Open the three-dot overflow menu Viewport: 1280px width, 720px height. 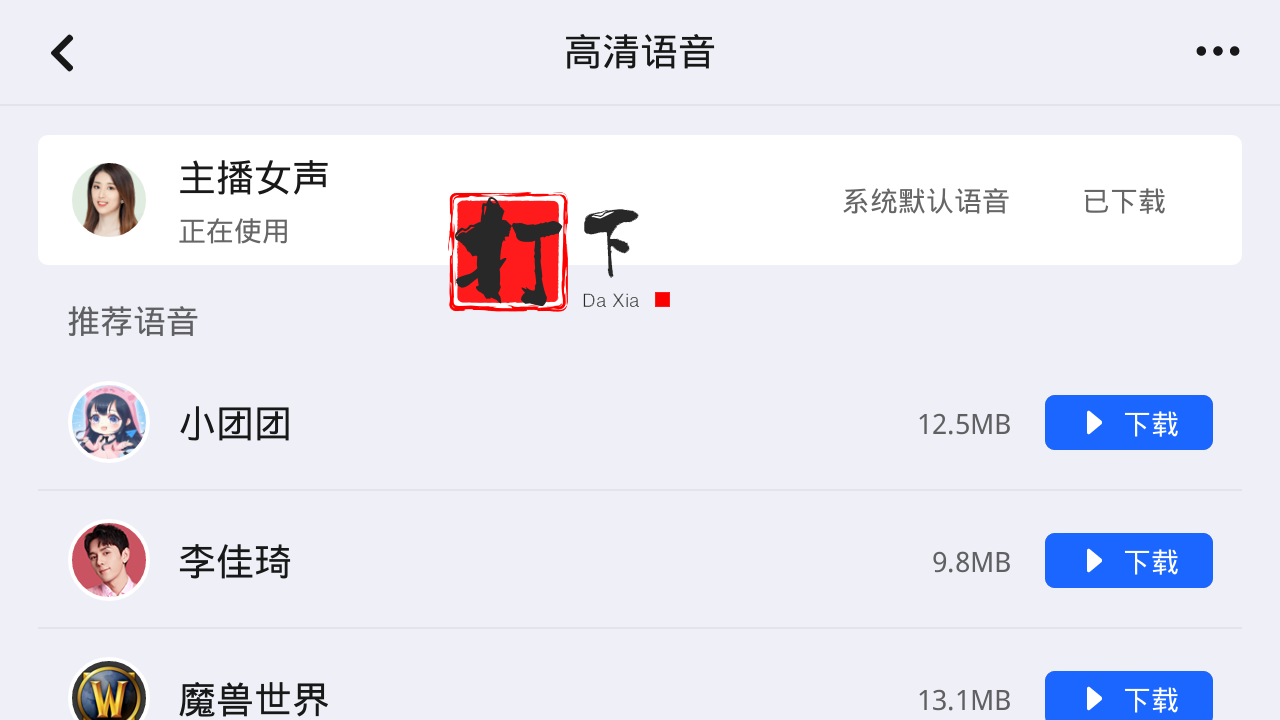(1217, 52)
